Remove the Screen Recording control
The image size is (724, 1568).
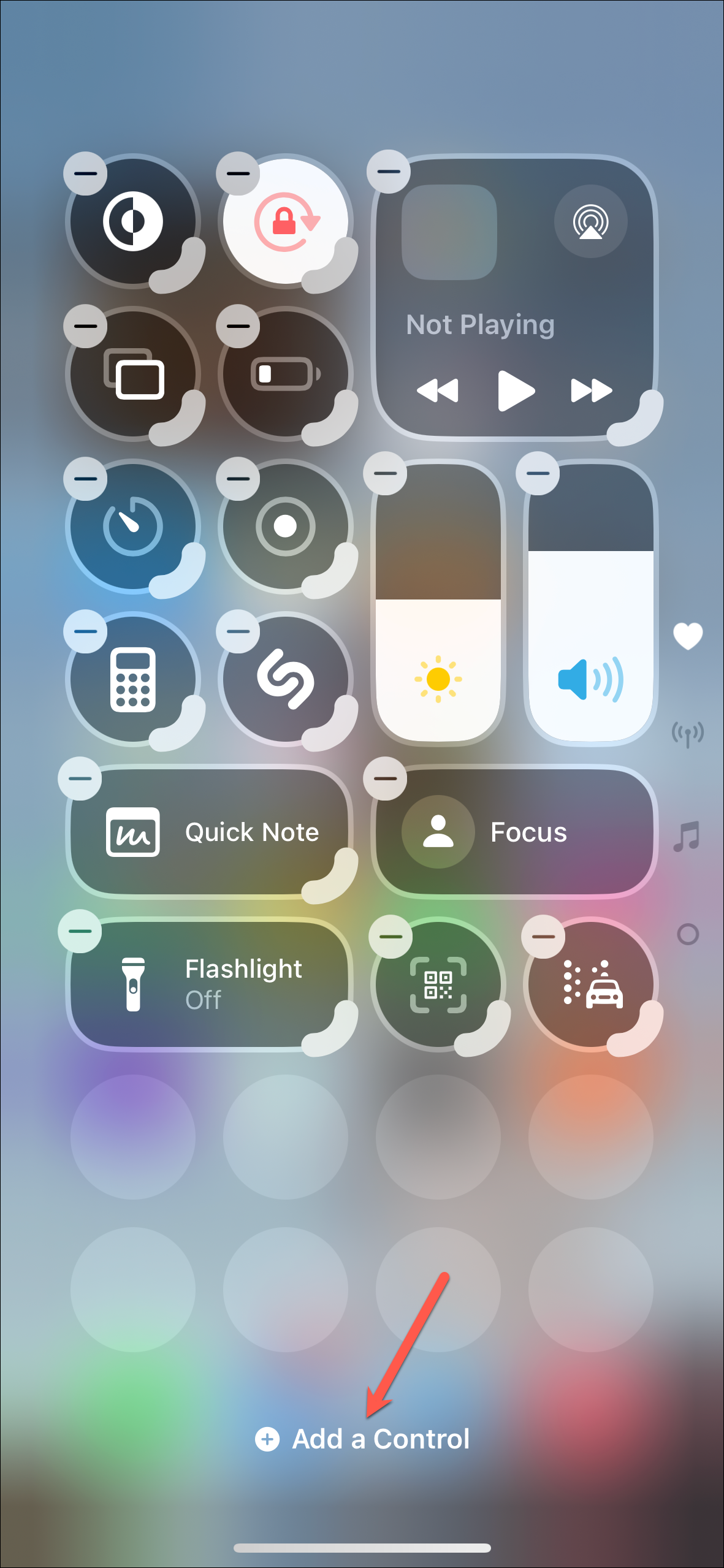tap(238, 479)
